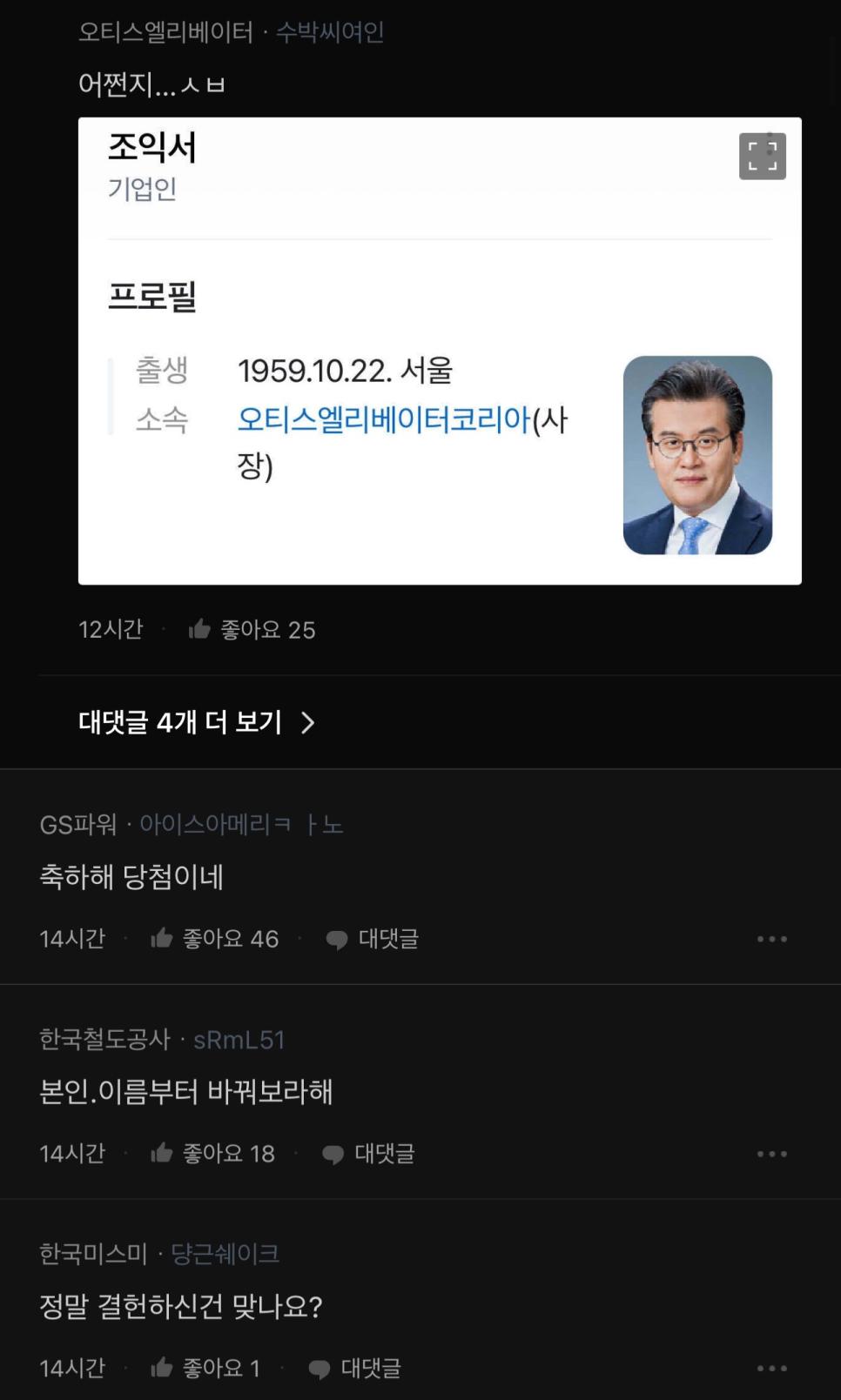This screenshot has height=1400, width=841.
Task: Show 4 more replies
Action: 196,722
